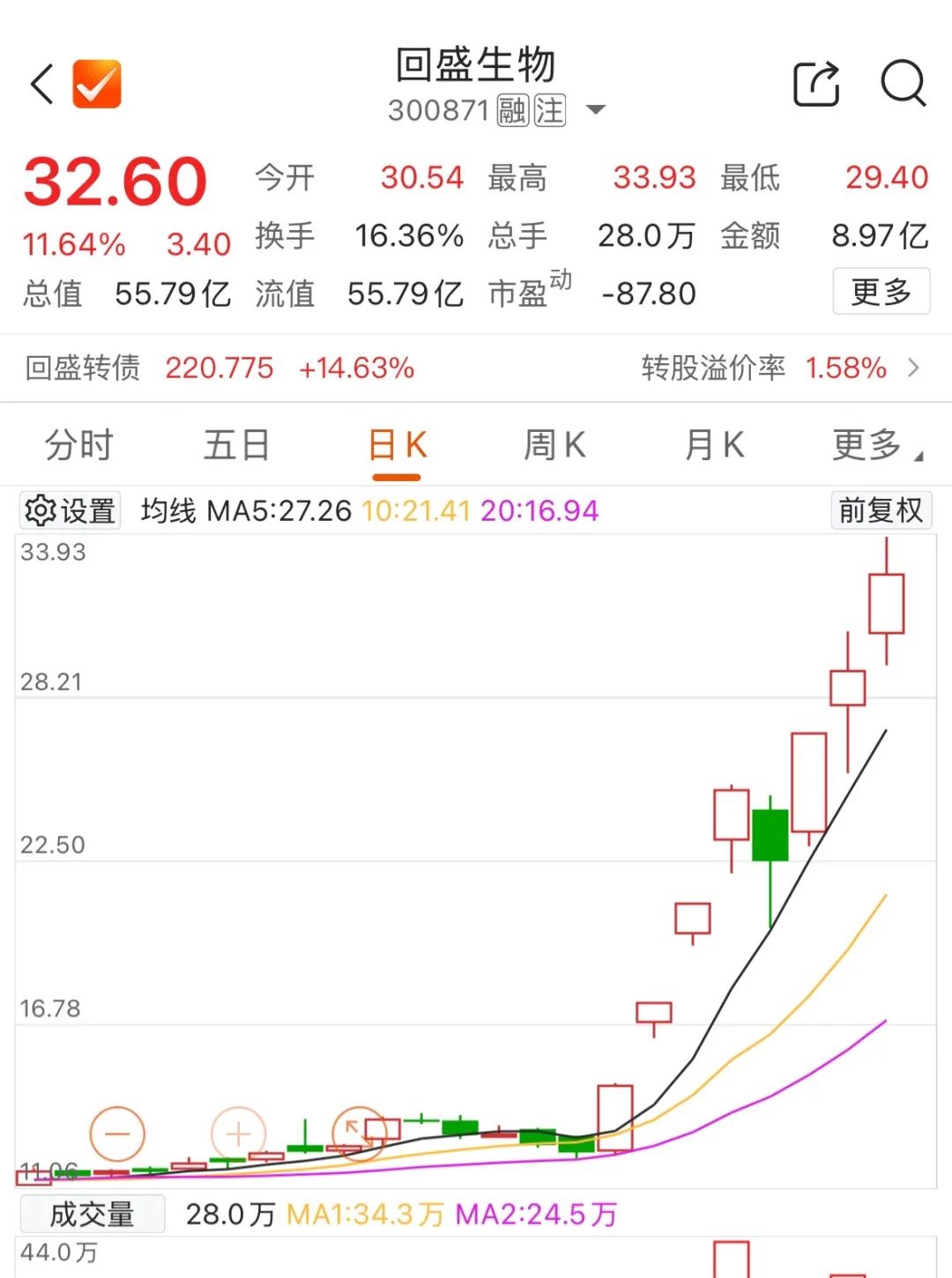Tap the orange checkmark icon
Viewport: 952px width, 1278px height.
click(x=97, y=85)
